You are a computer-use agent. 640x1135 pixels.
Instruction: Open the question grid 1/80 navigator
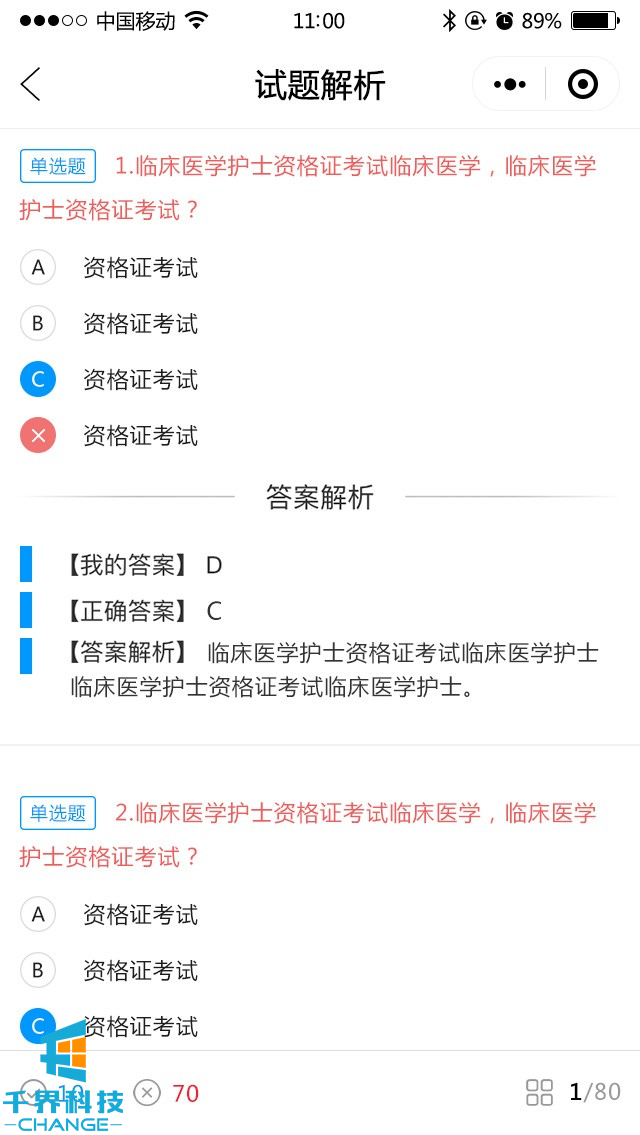pyautogui.click(x=574, y=1092)
